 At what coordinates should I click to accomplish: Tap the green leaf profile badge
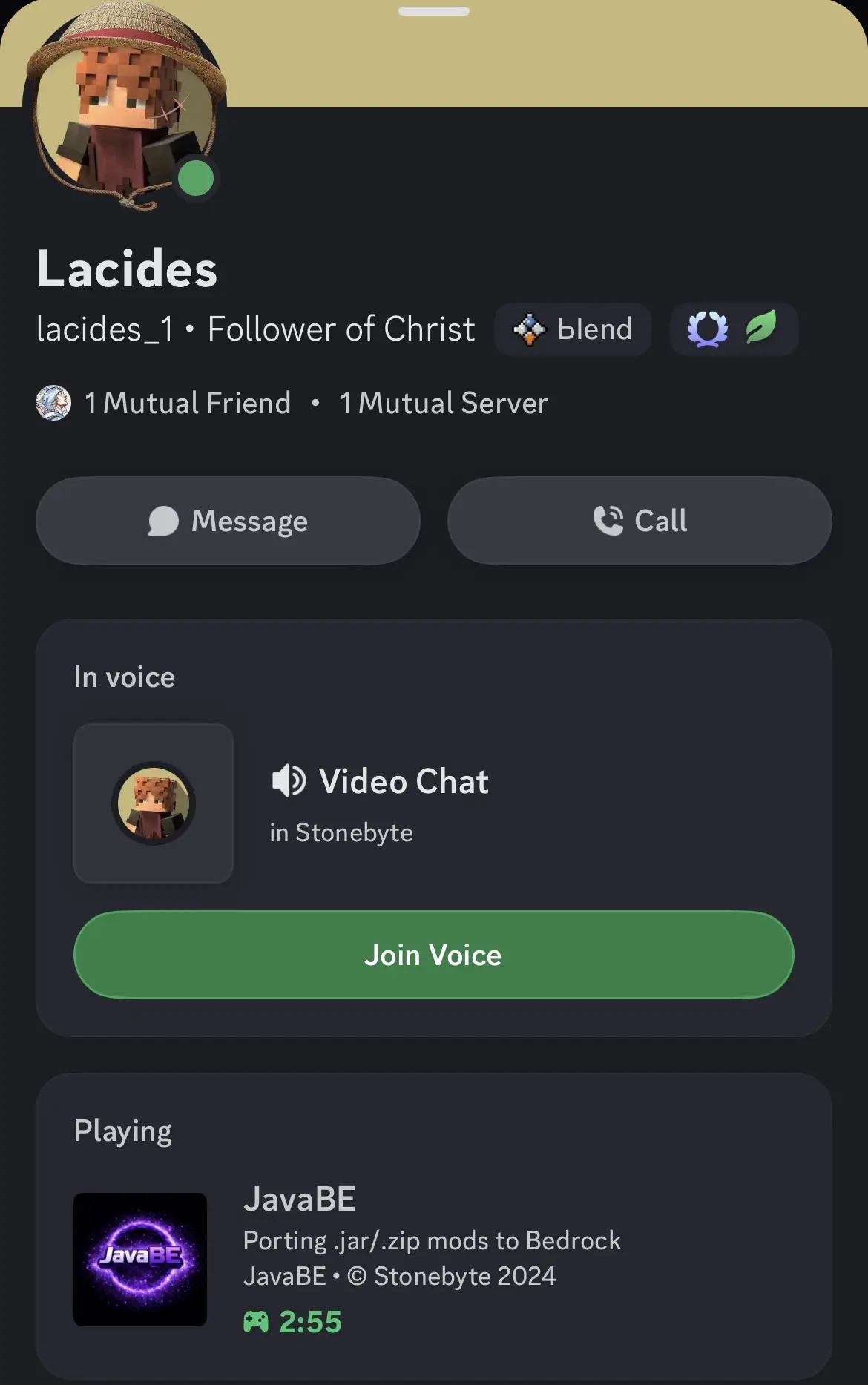761,328
